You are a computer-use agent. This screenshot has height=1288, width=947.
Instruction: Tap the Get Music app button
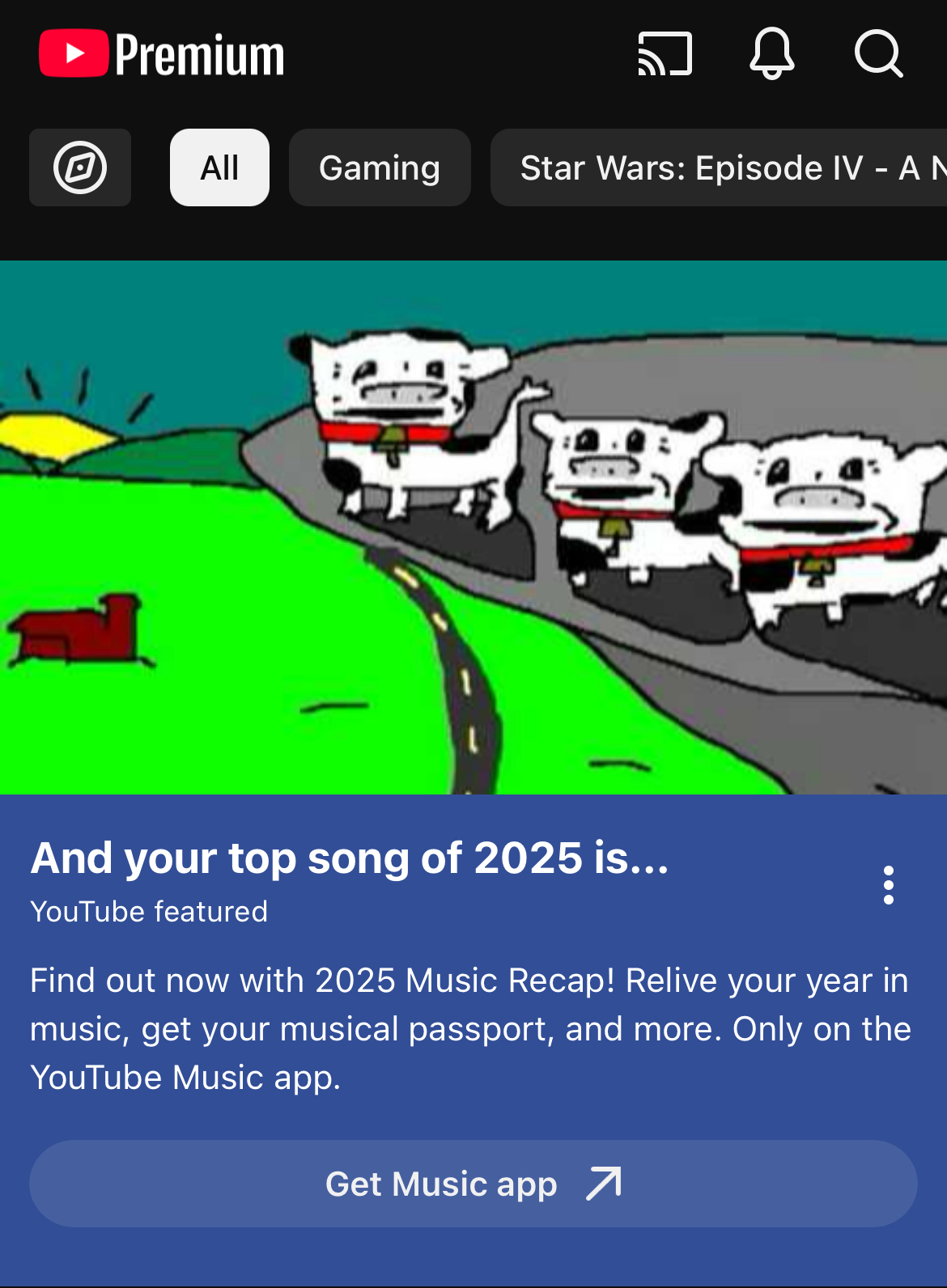[x=473, y=1184]
